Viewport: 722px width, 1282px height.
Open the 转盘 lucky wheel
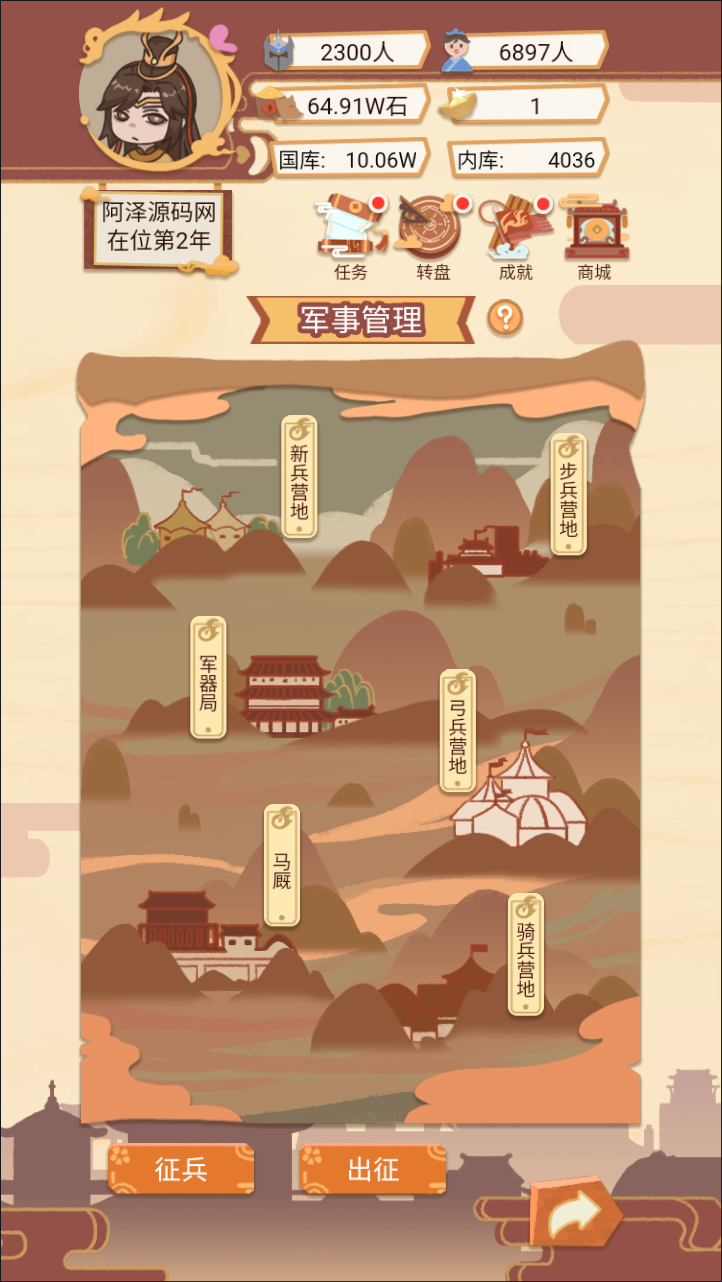coord(433,232)
